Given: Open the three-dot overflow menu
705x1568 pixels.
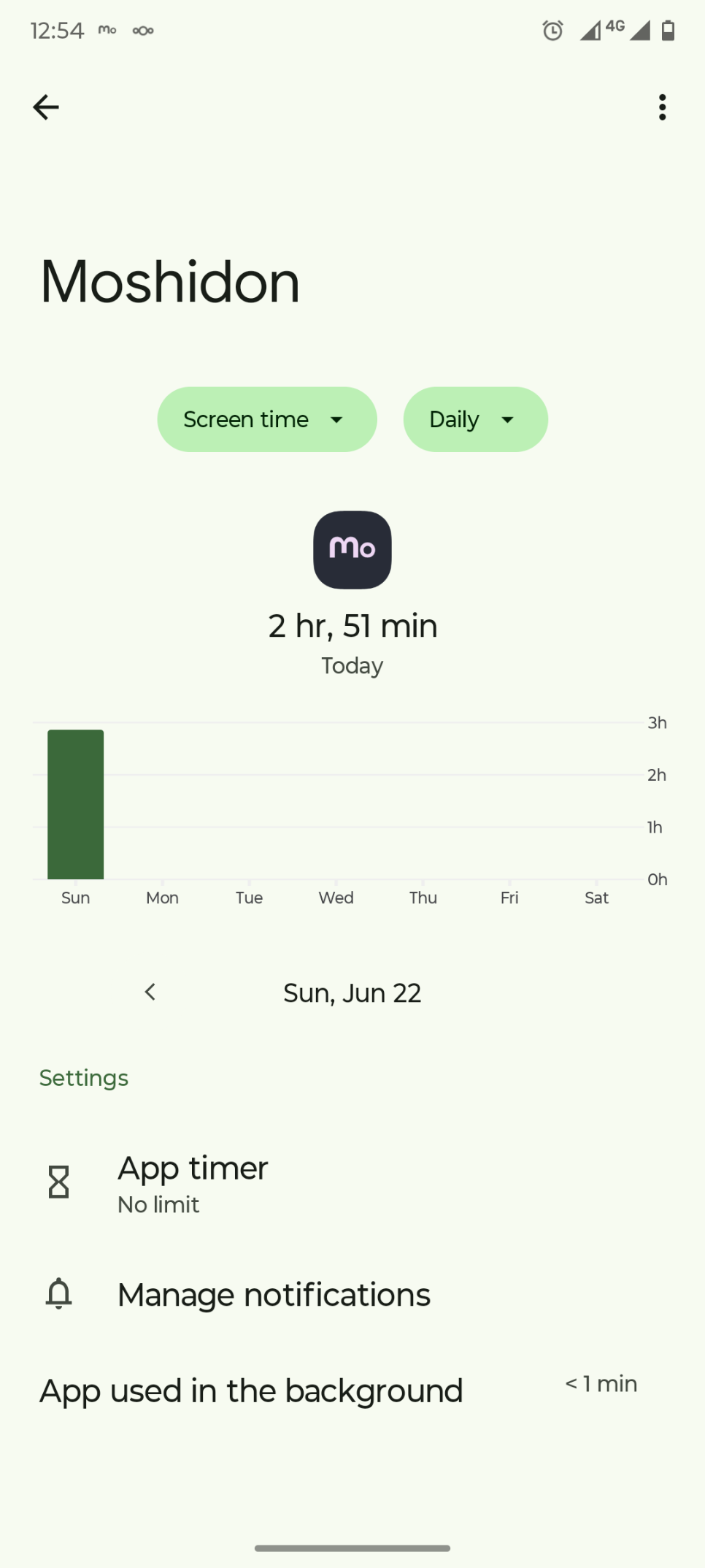Looking at the screenshot, I should [662, 107].
